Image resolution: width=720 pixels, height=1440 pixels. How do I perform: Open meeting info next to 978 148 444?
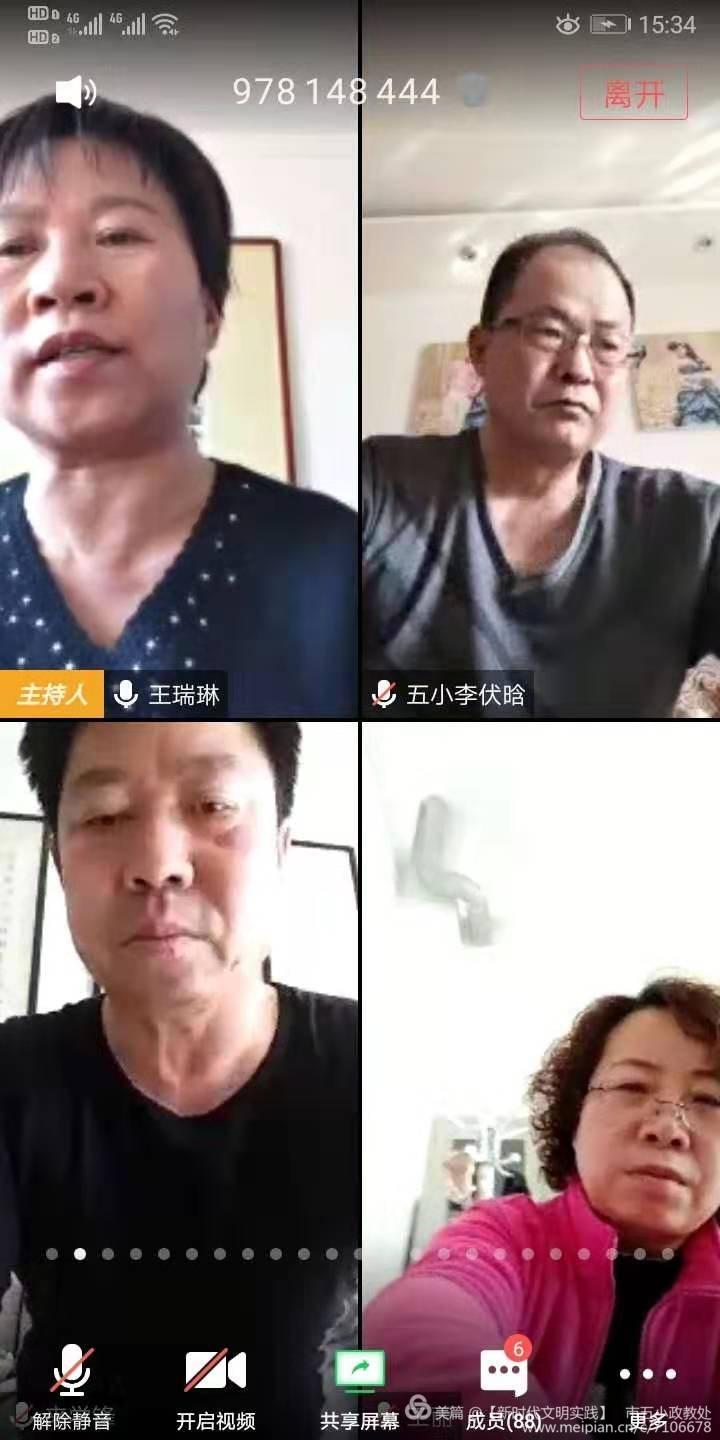click(x=473, y=91)
